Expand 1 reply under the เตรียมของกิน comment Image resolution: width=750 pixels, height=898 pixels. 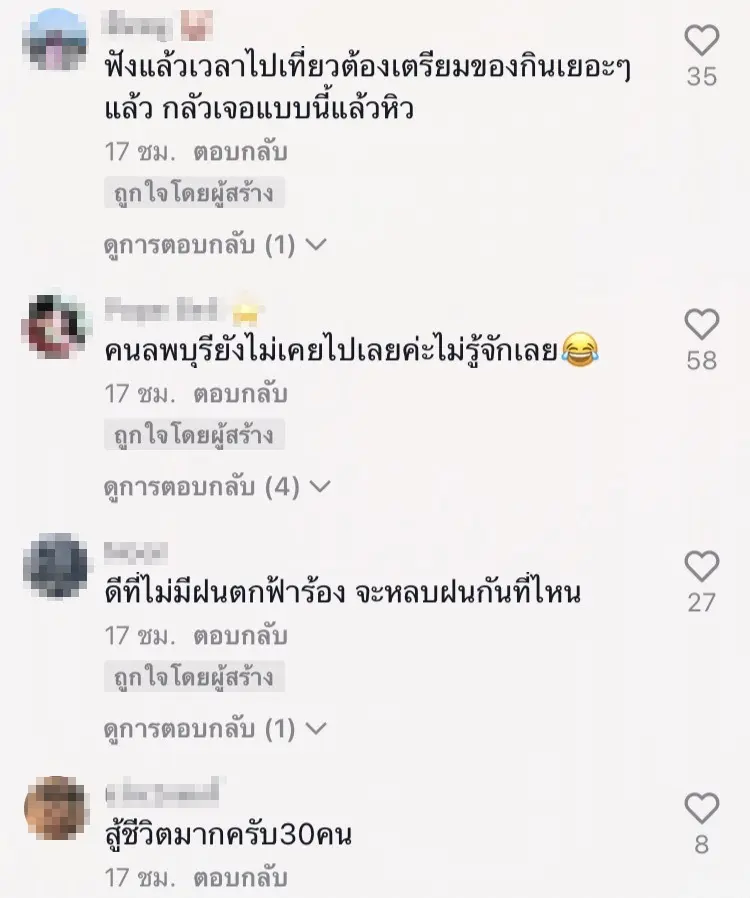coord(215,244)
